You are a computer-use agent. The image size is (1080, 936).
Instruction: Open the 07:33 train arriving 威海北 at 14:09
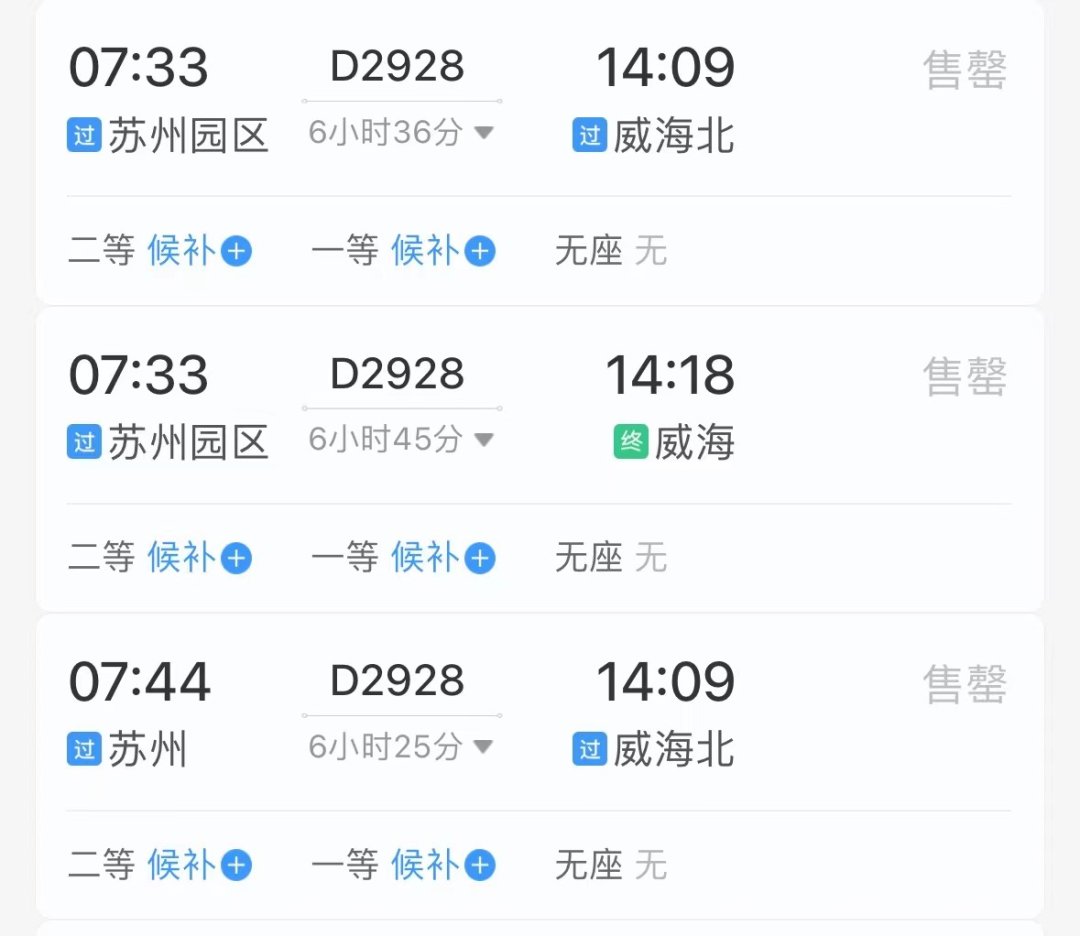pyautogui.click(x=540, y=100)
